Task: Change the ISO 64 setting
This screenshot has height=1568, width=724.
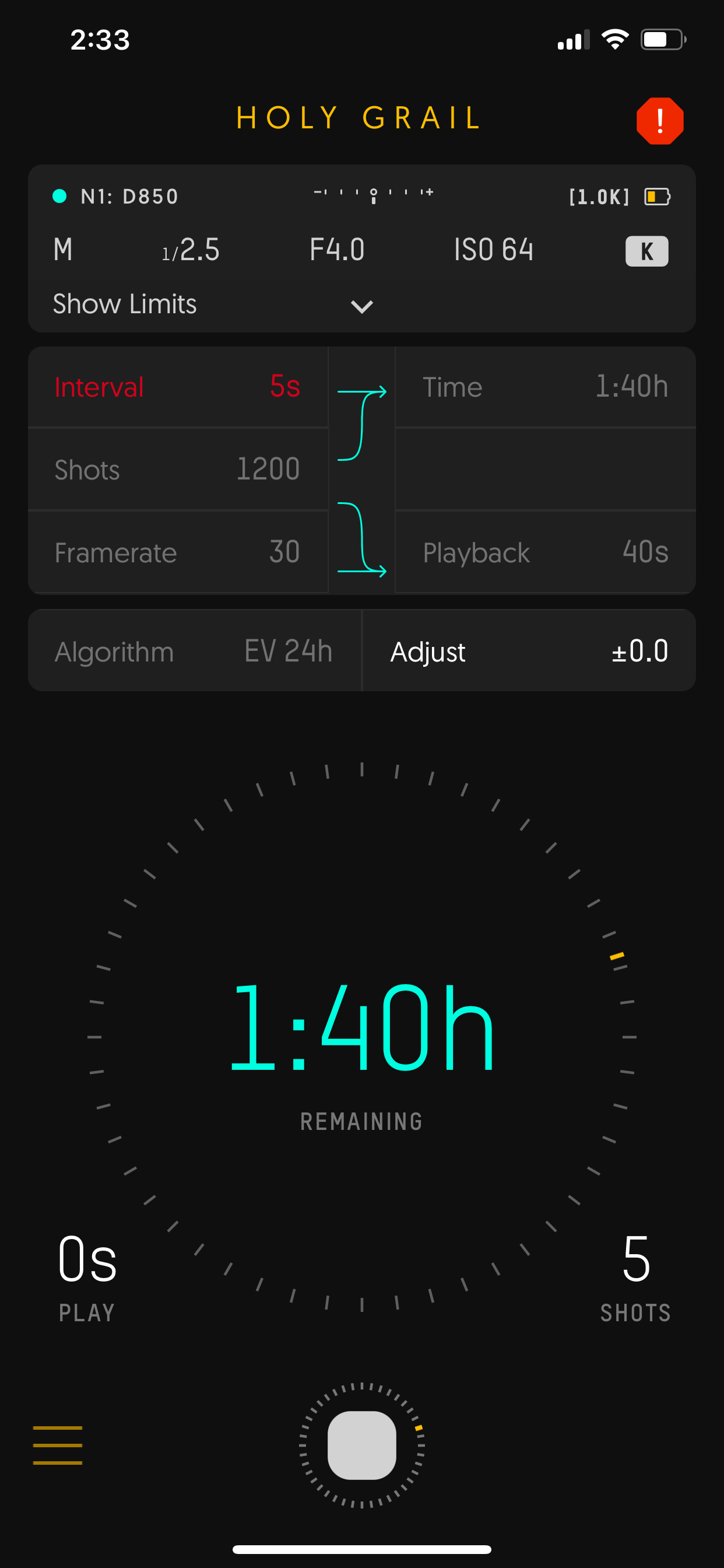Action: click(493, 250)
